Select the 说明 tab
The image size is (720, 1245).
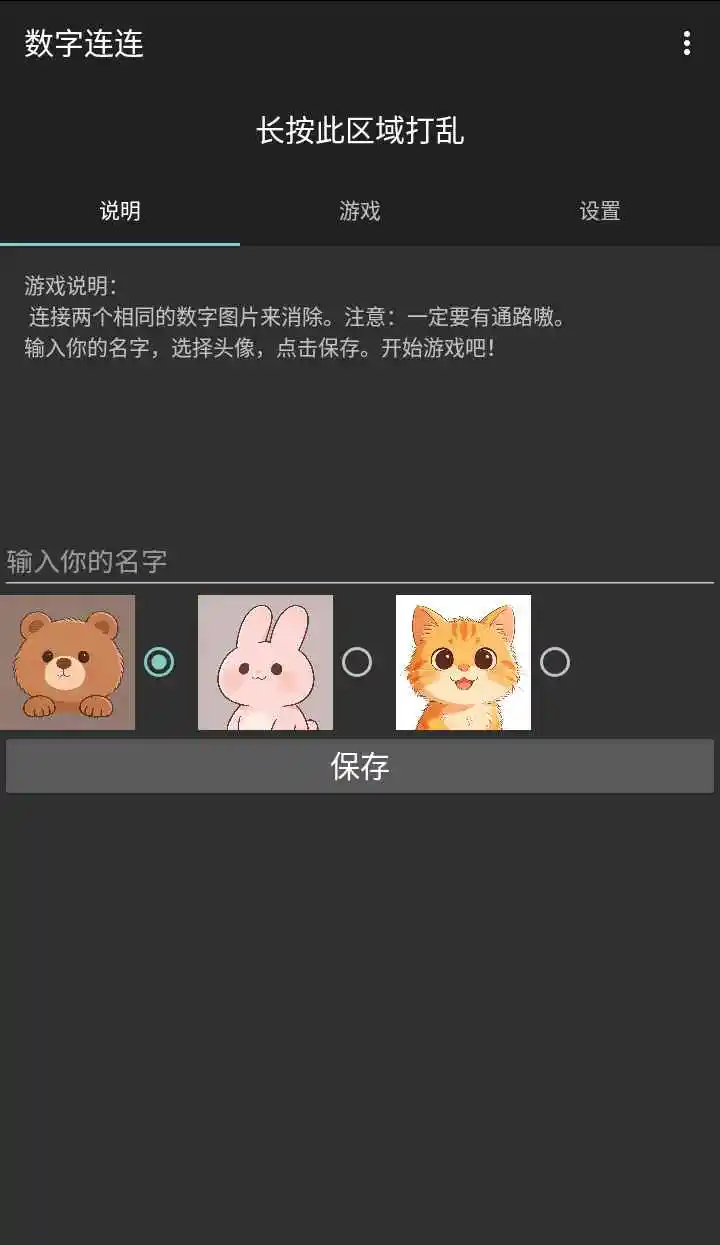coord(120,211)
